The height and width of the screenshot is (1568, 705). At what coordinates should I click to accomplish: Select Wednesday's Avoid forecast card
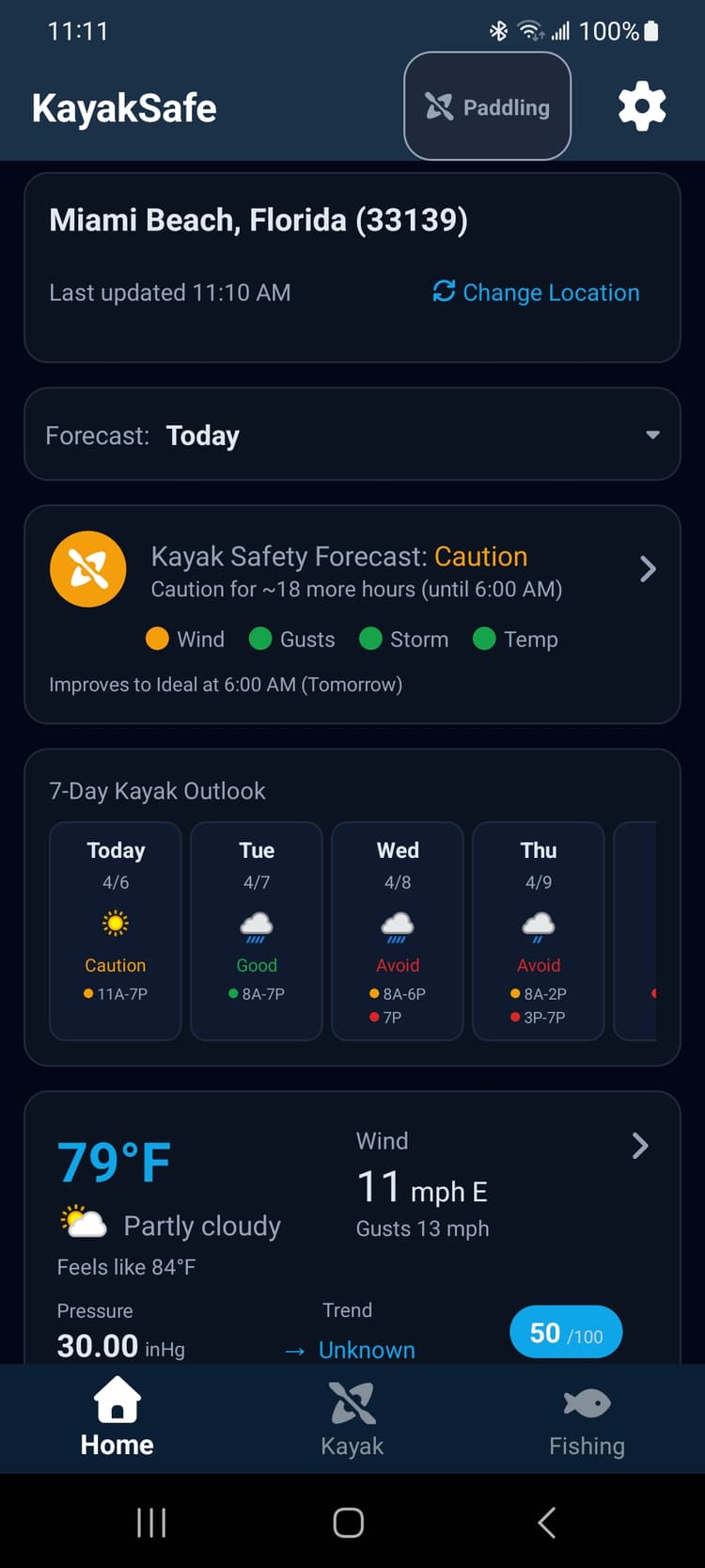pos(397,931)
